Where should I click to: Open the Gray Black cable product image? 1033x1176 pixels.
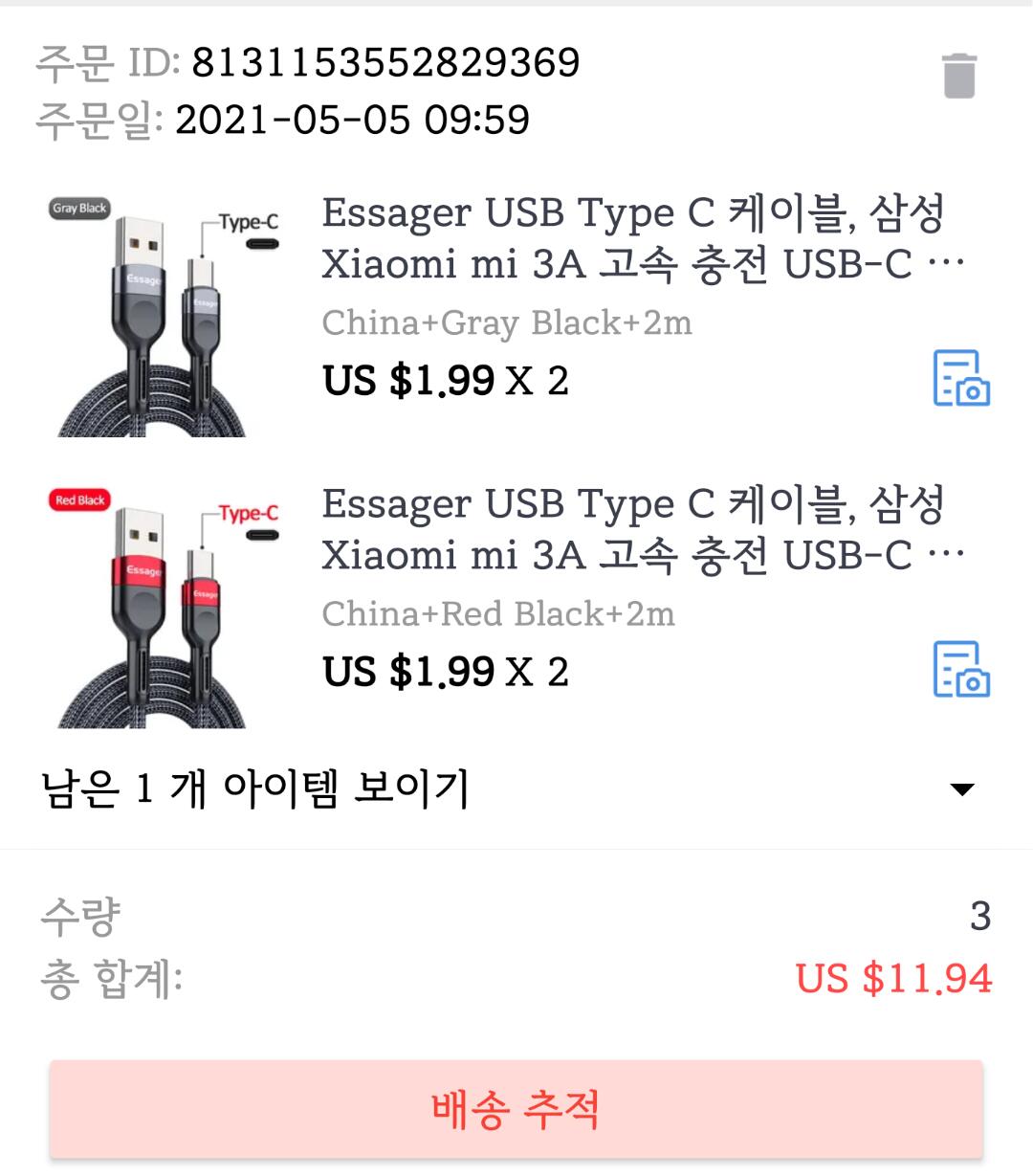click(165, 315)
